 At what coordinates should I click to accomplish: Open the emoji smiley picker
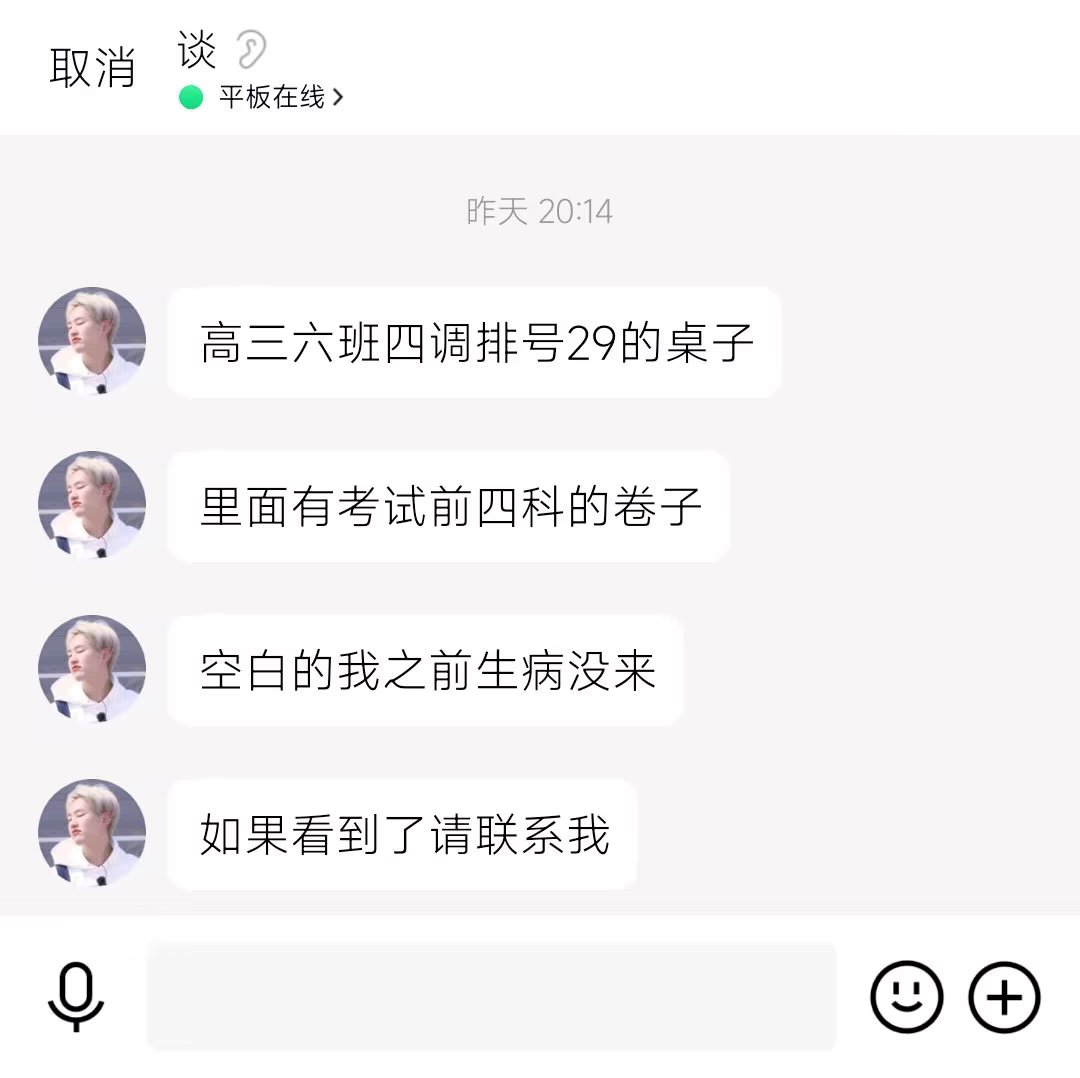click(x=906, y=997)
